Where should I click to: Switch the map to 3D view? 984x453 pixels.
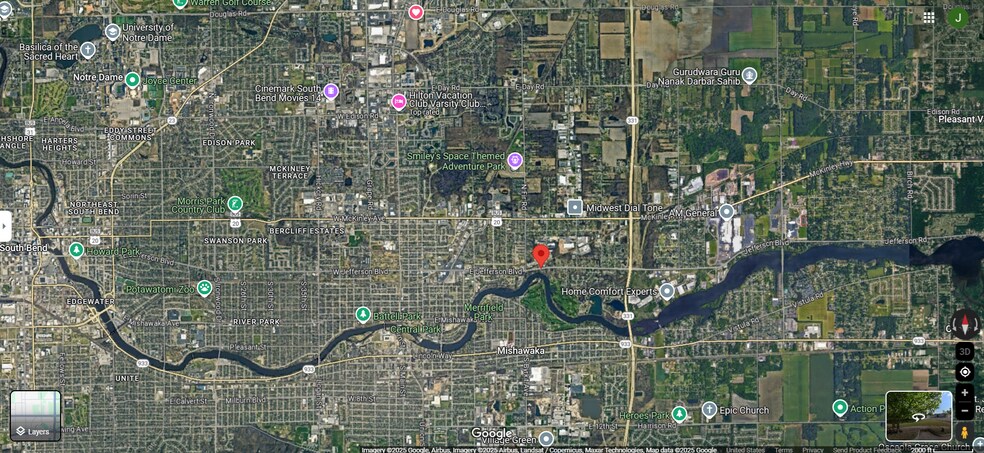click(x=965, y=352)
